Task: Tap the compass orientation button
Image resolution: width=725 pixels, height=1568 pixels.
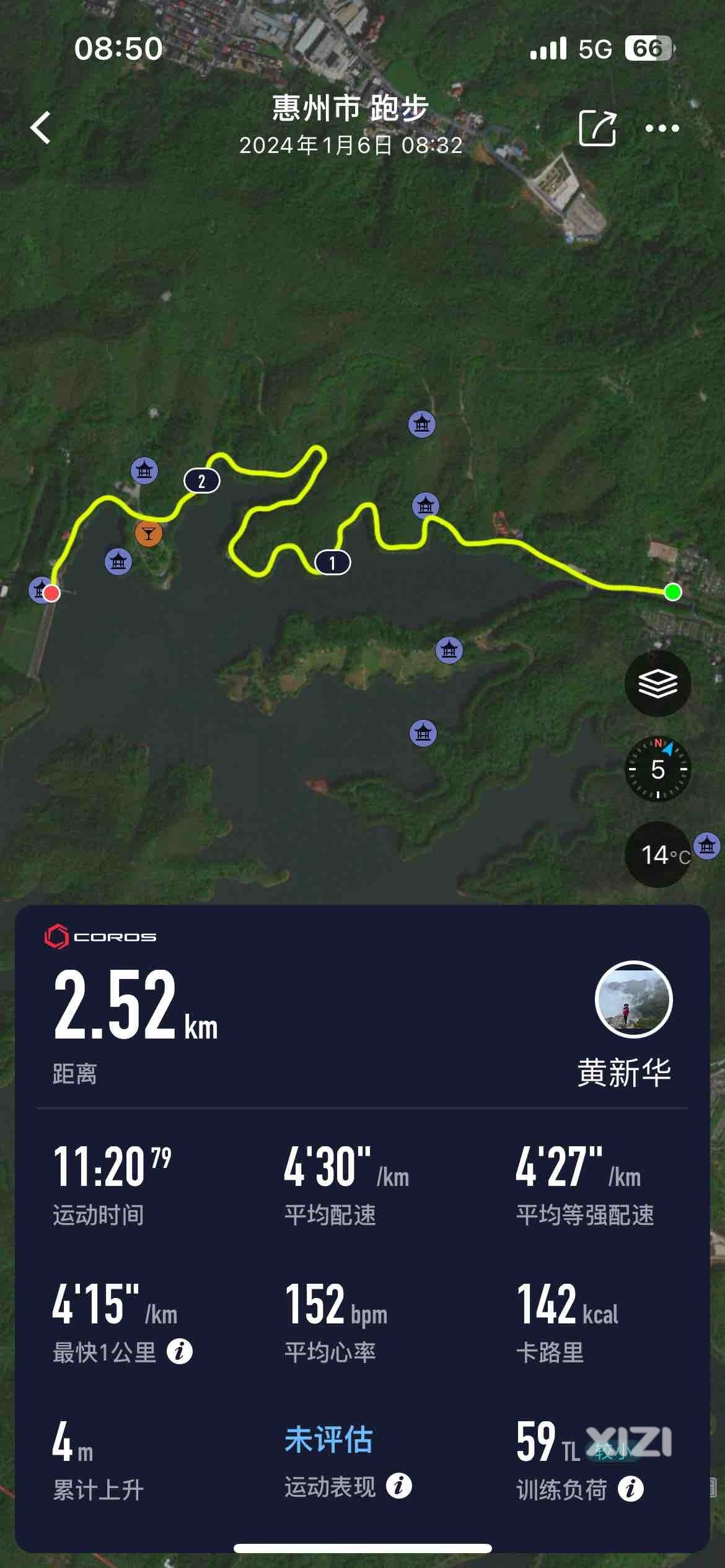Action: [x=657, y=769]
